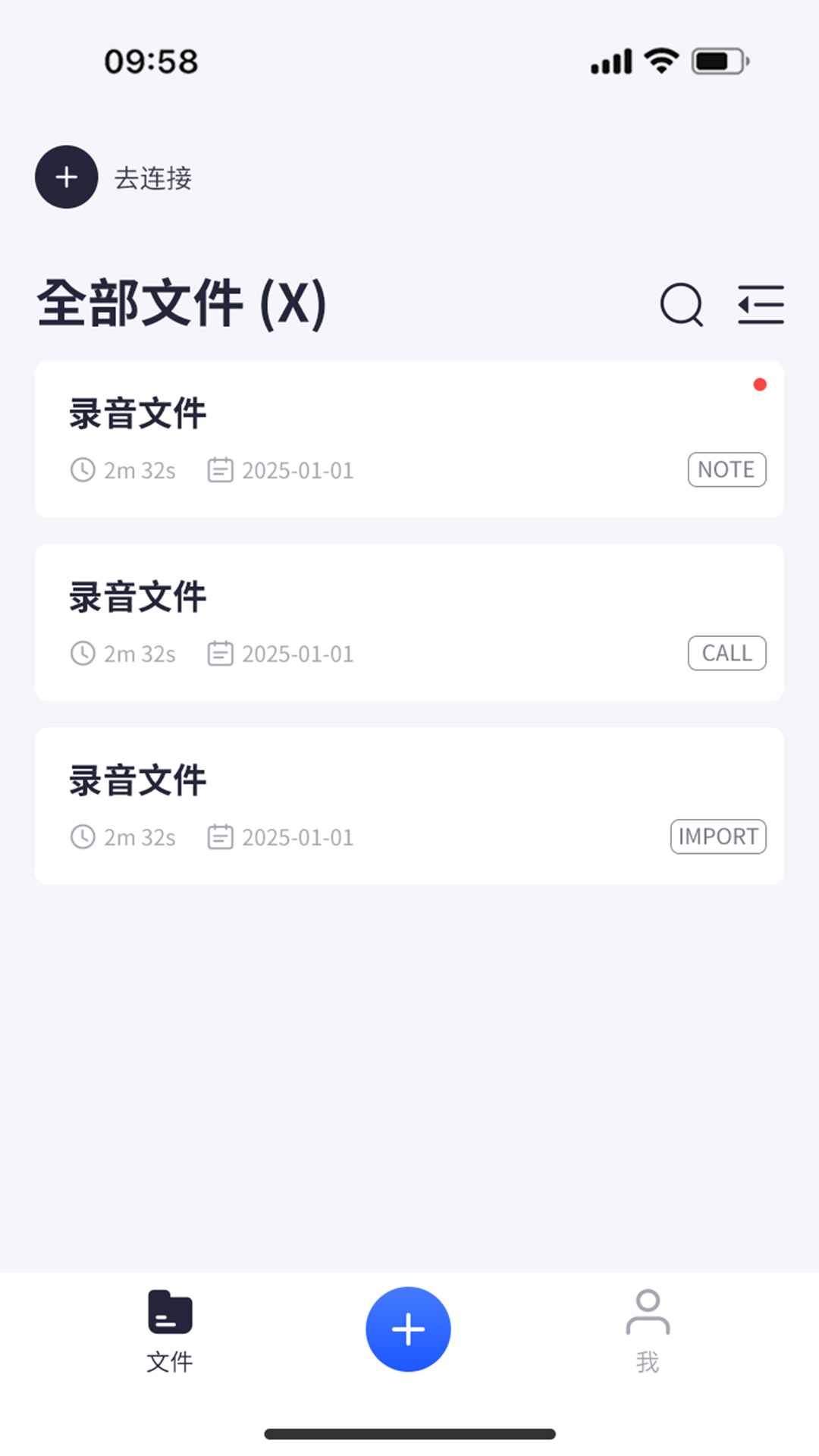Tap the blue plus button to record
This screenshot has width=819, height=1456.
[x=408, y=1329]
